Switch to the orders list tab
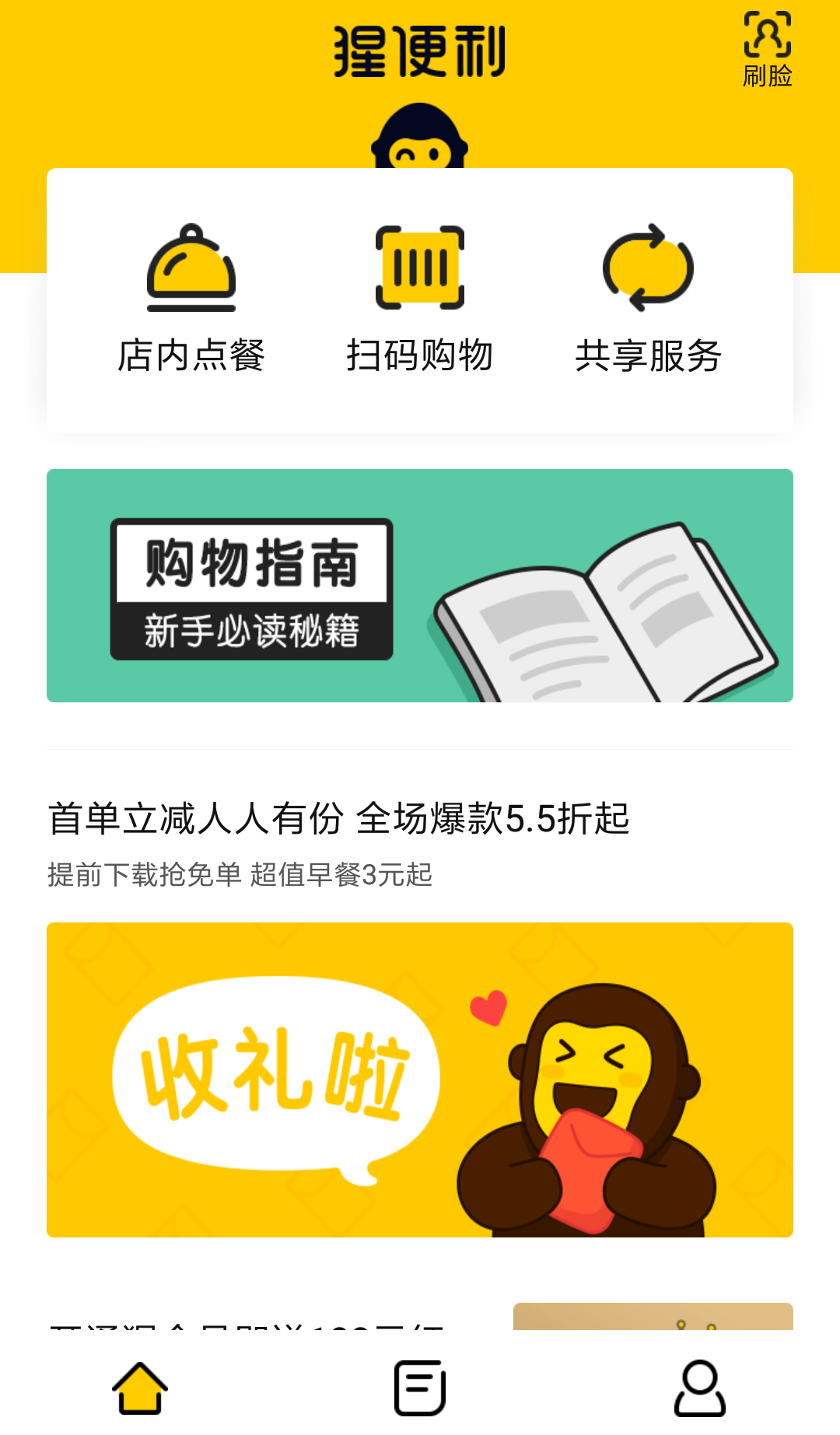 420,1387
